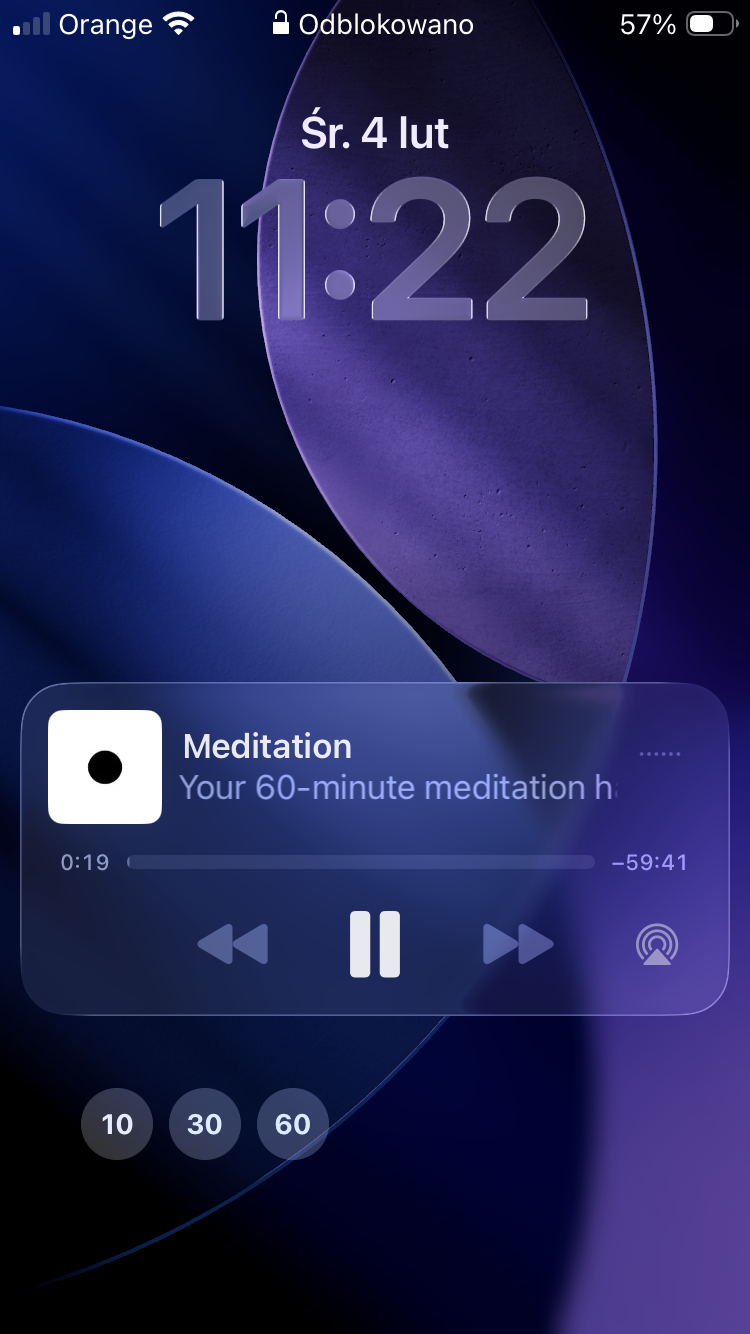Tap the playback progress bar
The height and width of the screenshot is (1334, 750).
click(x=360, y=862)
